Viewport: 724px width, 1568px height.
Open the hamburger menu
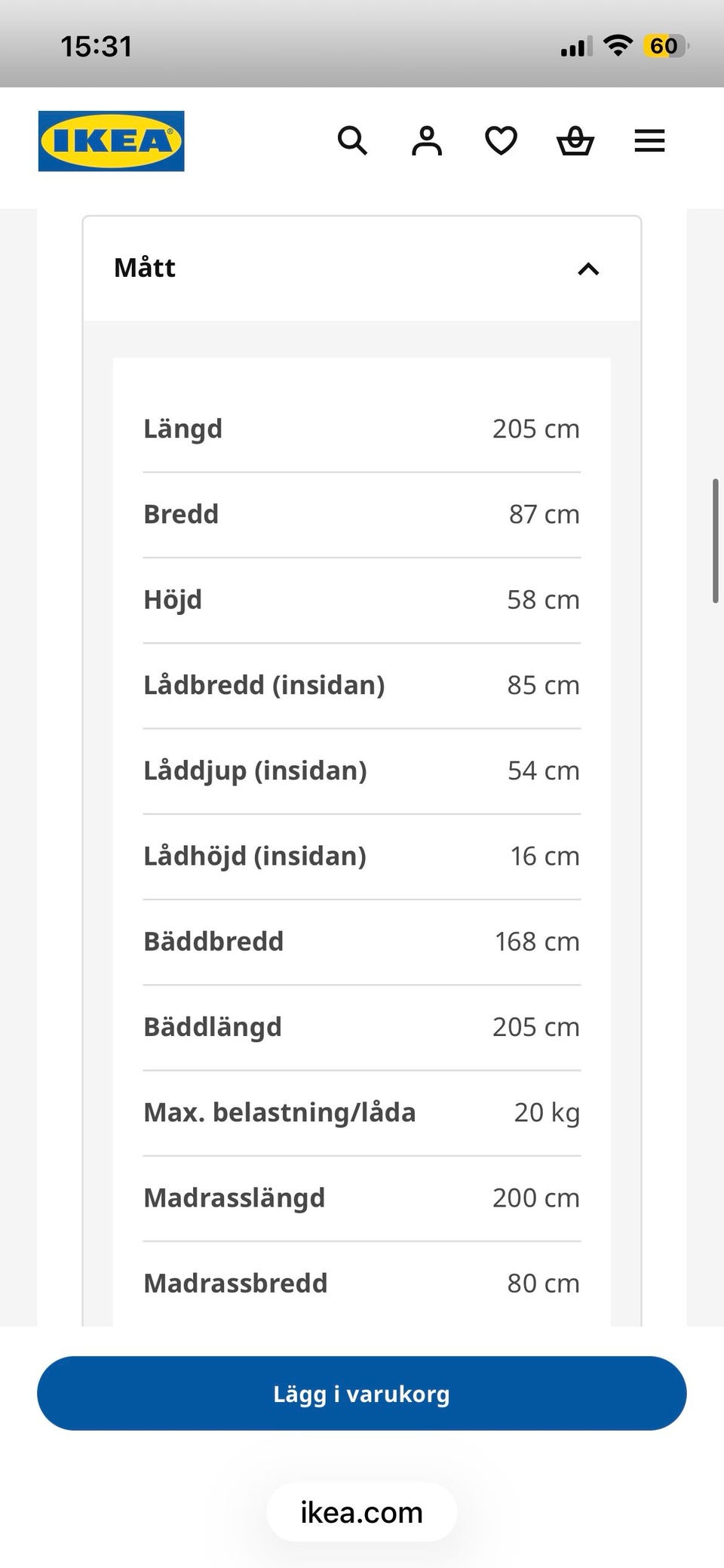pos(649,140)
